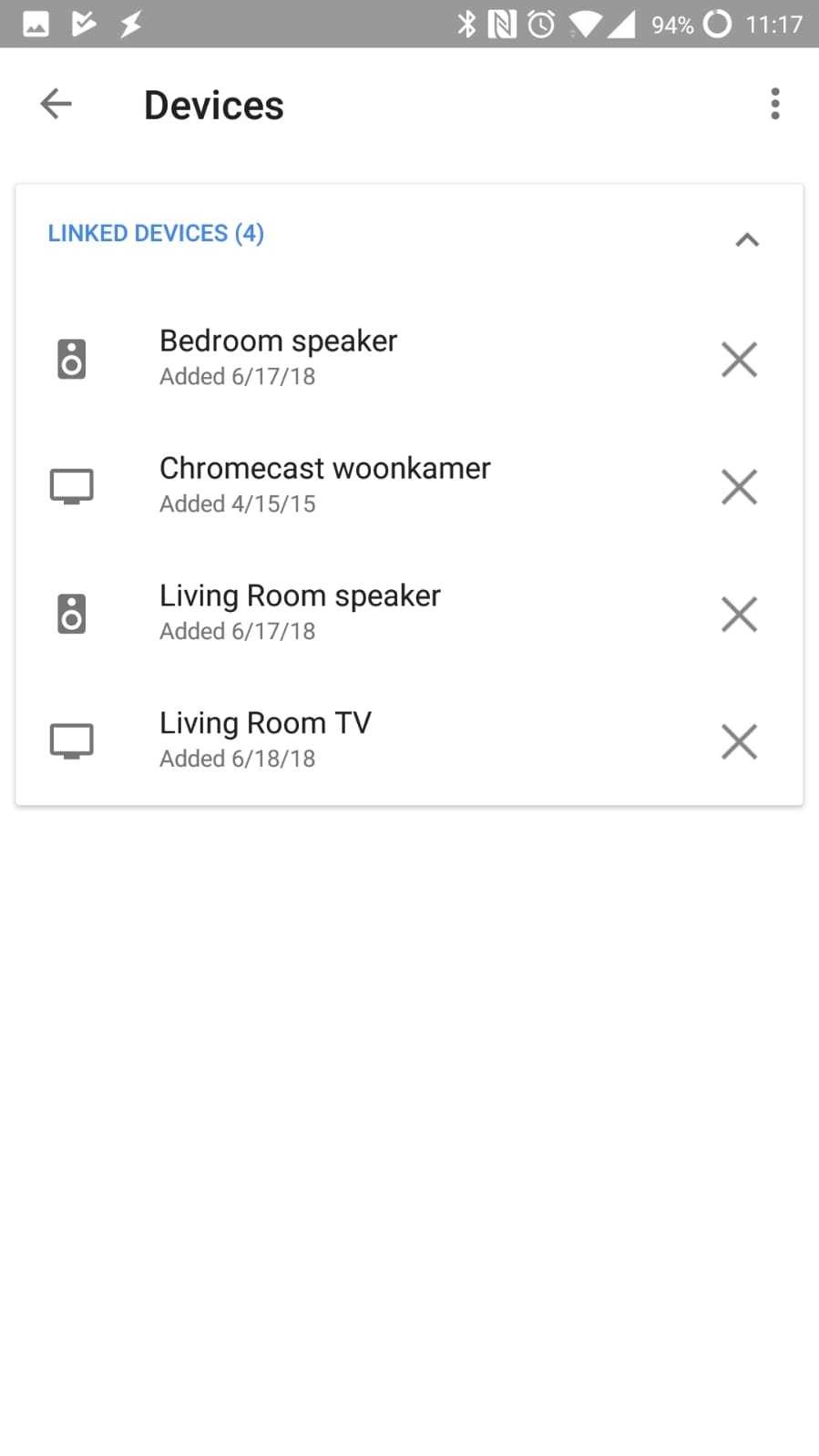Unlink Living Room TV

[x=739, y=742]
